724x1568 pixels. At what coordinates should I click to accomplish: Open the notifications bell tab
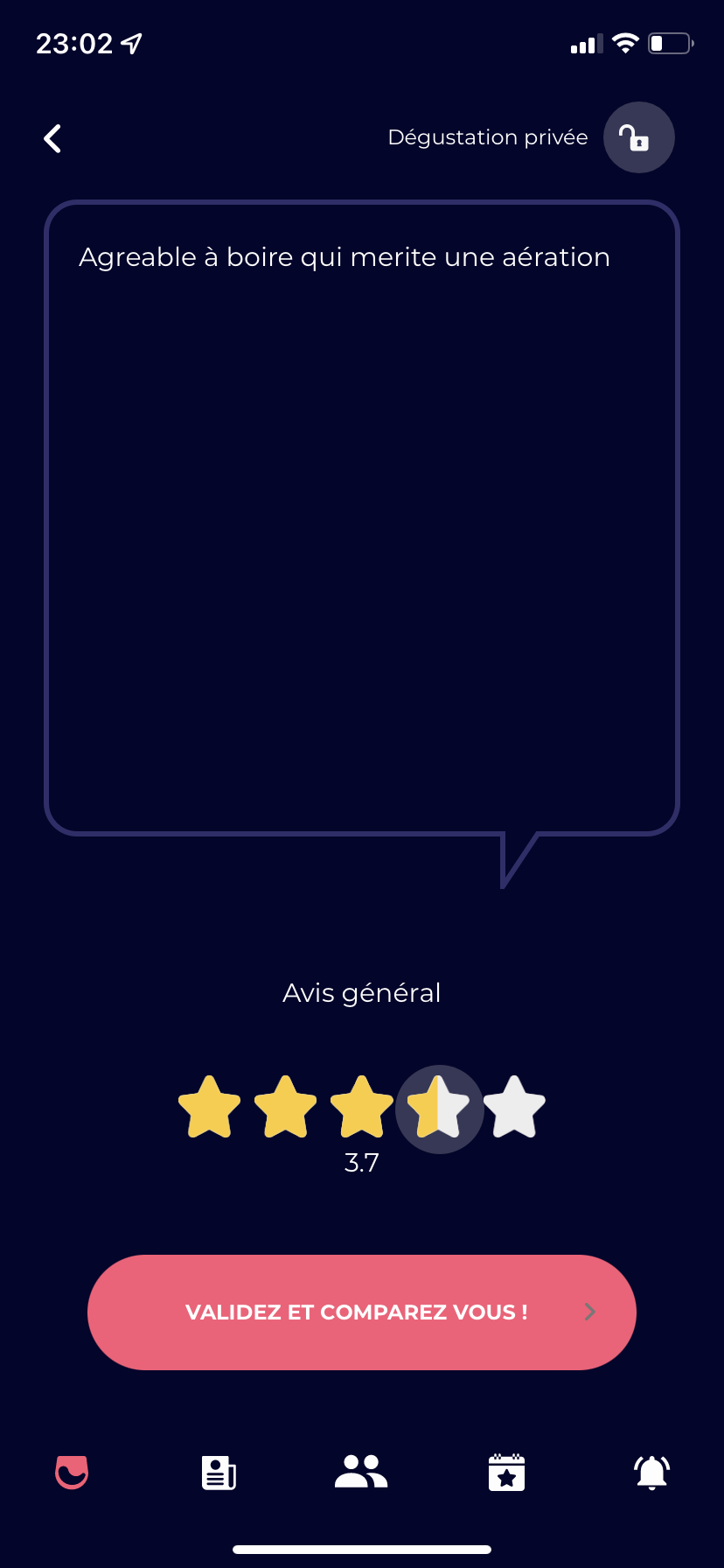click(651, 1473)
